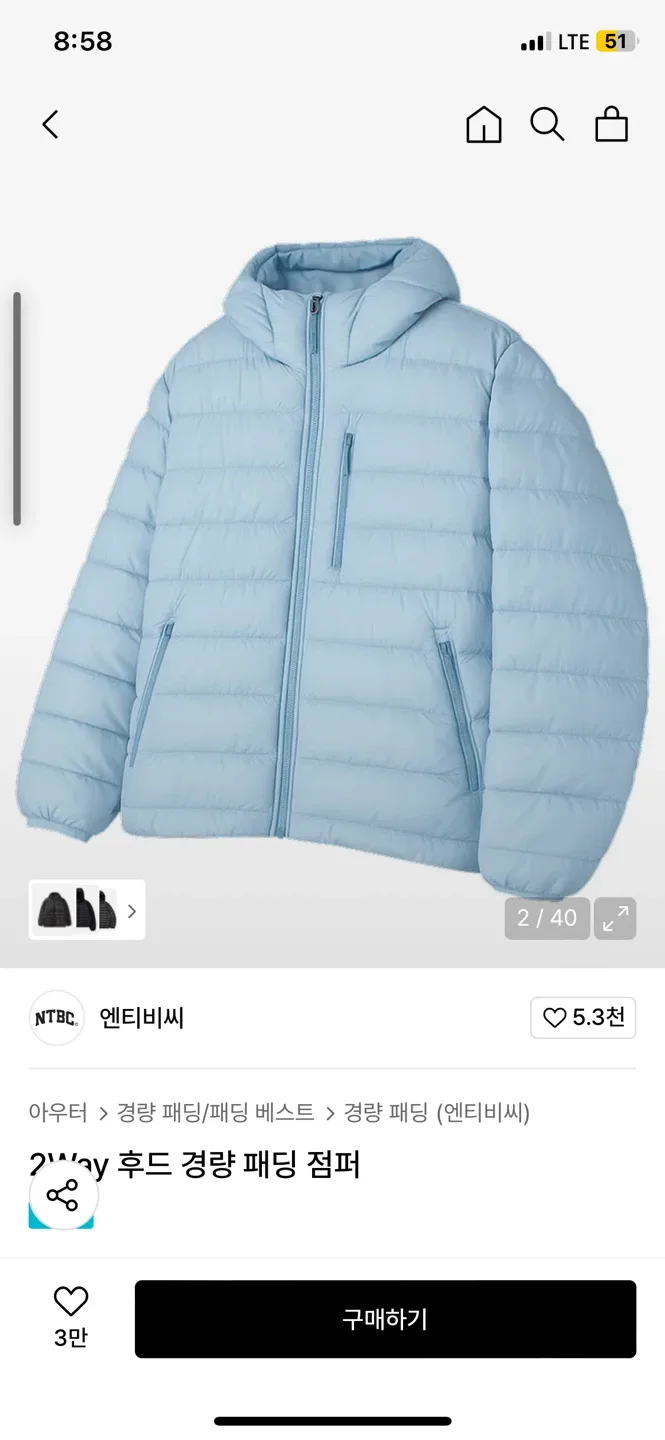Viewport: 665px width, 1440px height.
Task: Tap the 구매하기 purchase button
Action: tap(385, 1319)
